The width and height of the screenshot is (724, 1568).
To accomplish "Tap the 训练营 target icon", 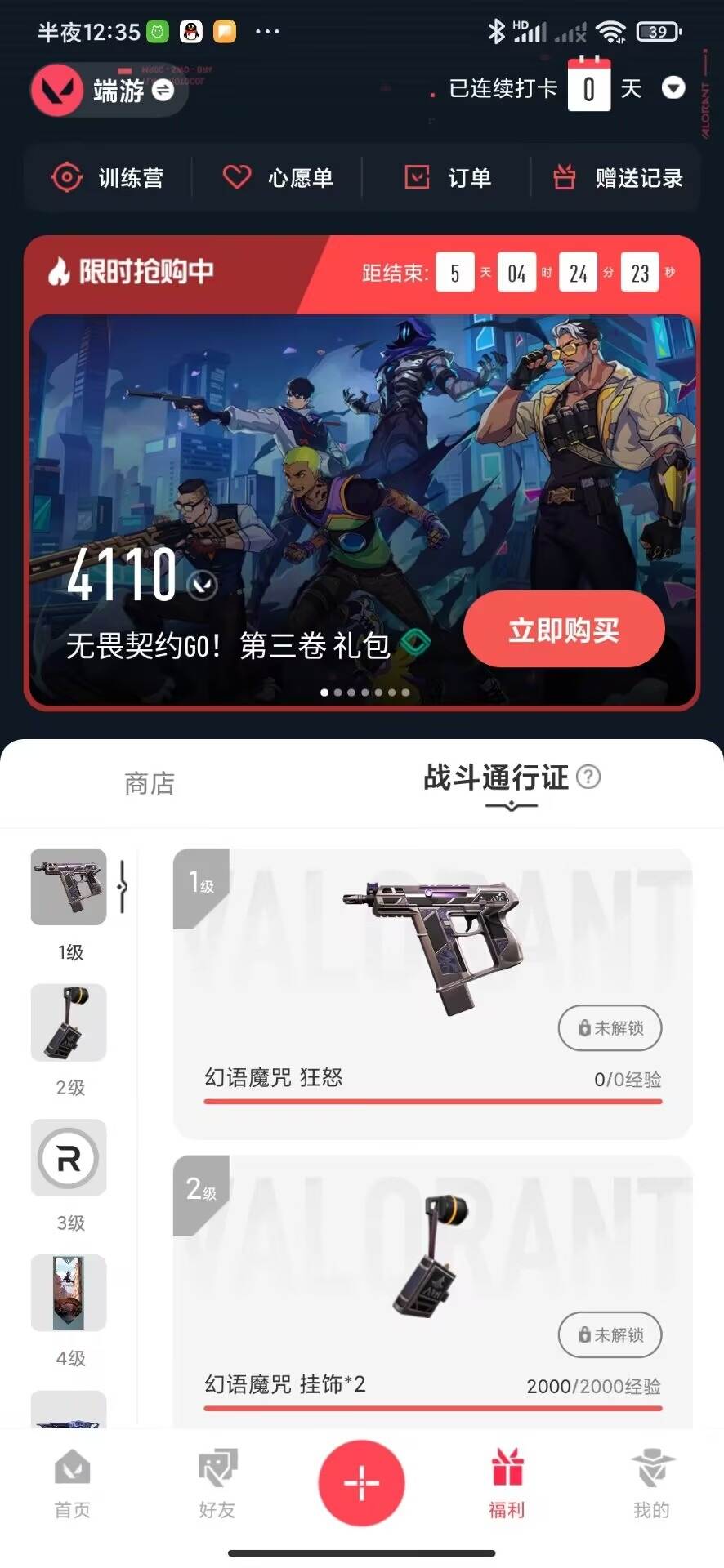I will pos(68,177).
